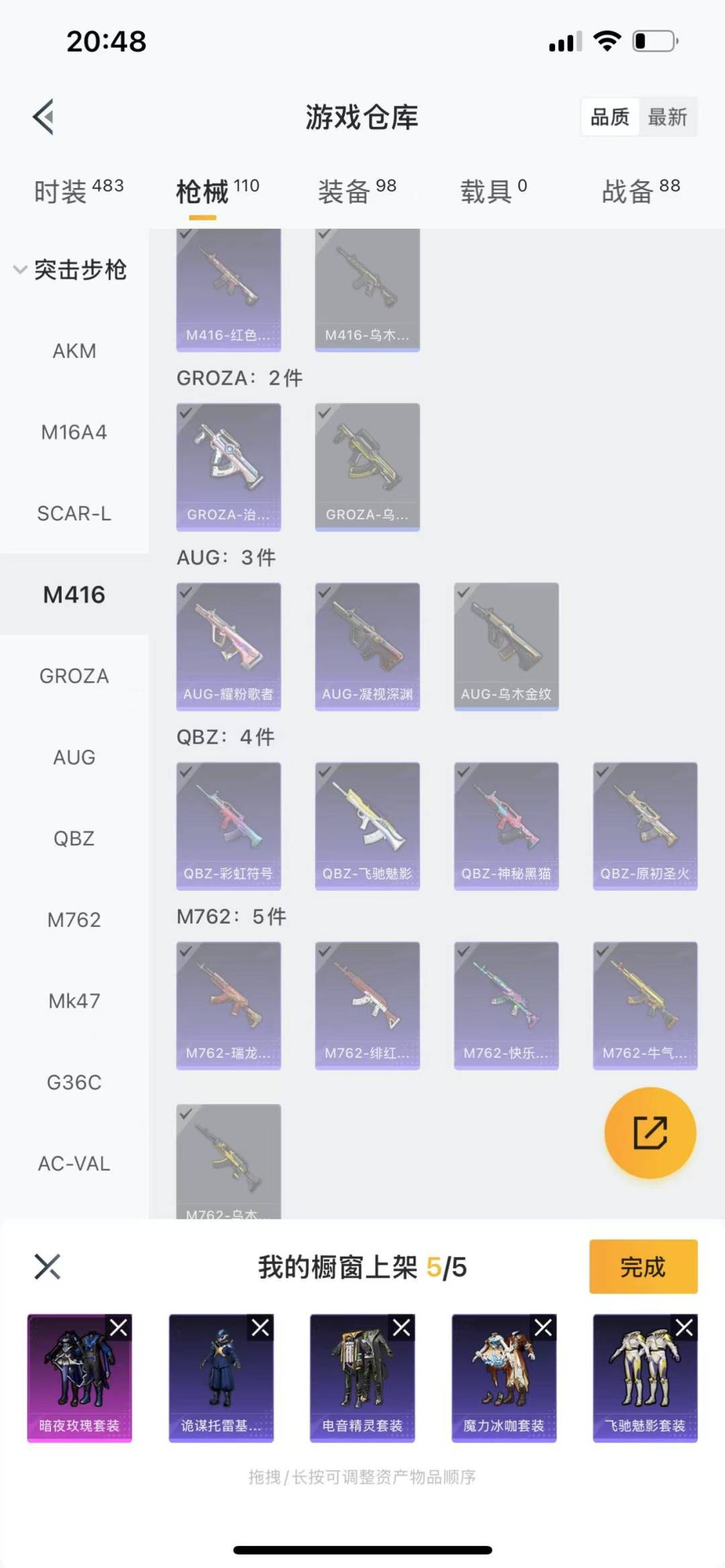This screenshot has width=725, height=1568.
Task: Switch to the 装备 tab
Action: click(x=356, y=191)
